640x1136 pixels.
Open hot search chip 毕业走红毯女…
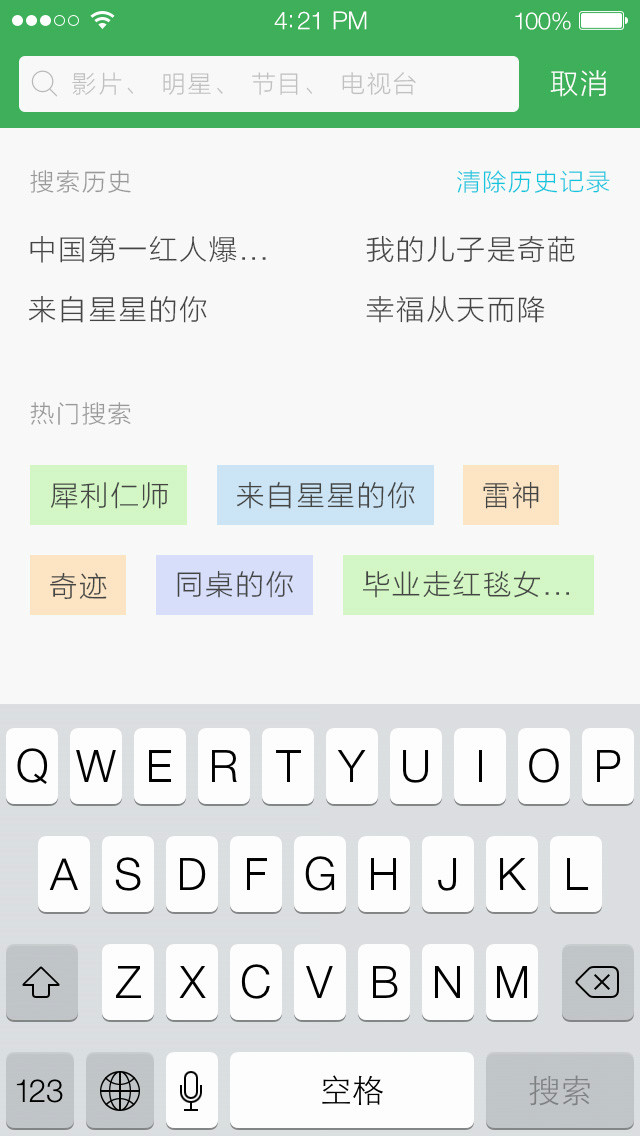[468, 585]
